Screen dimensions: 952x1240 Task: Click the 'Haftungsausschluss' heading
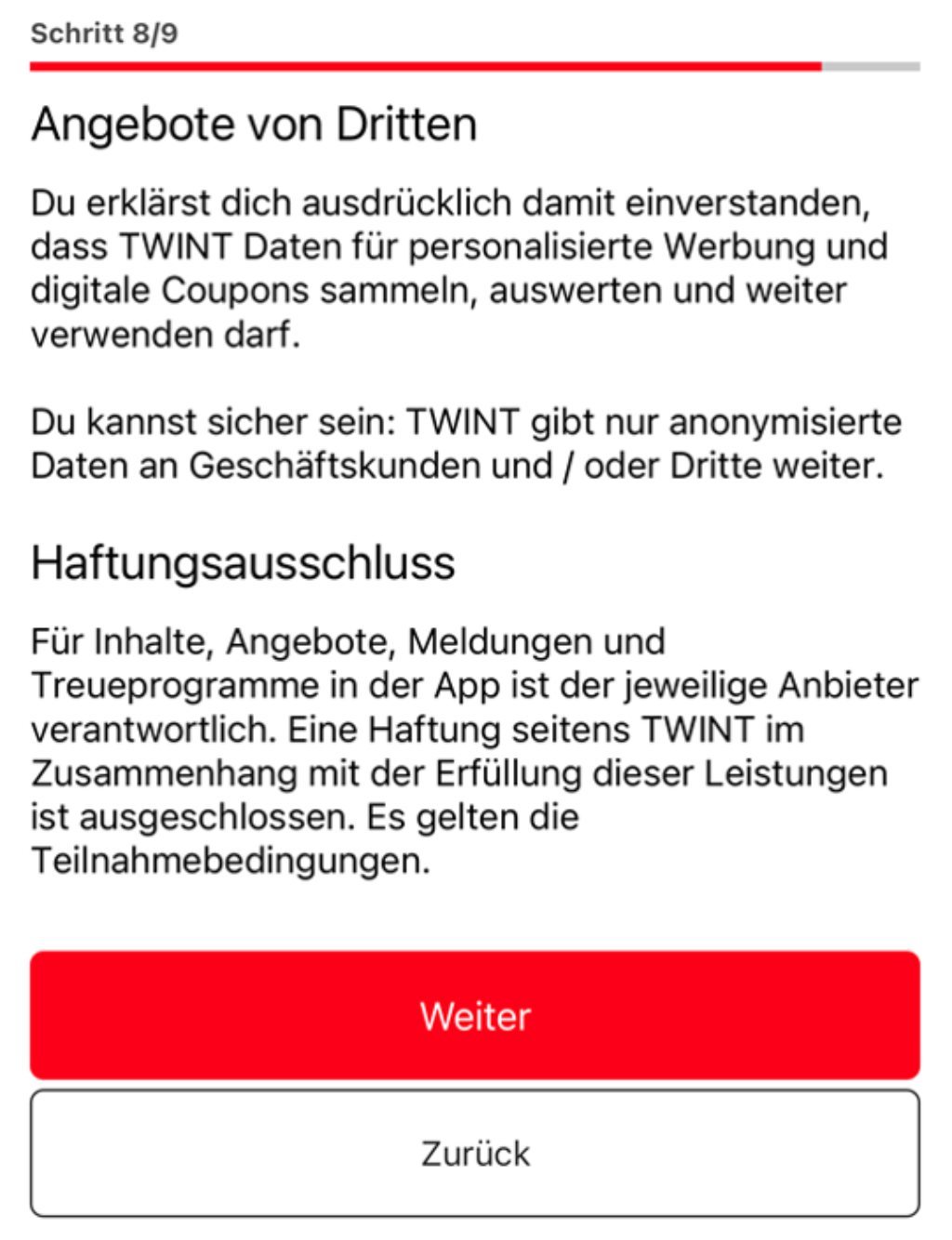pos(242,561)
